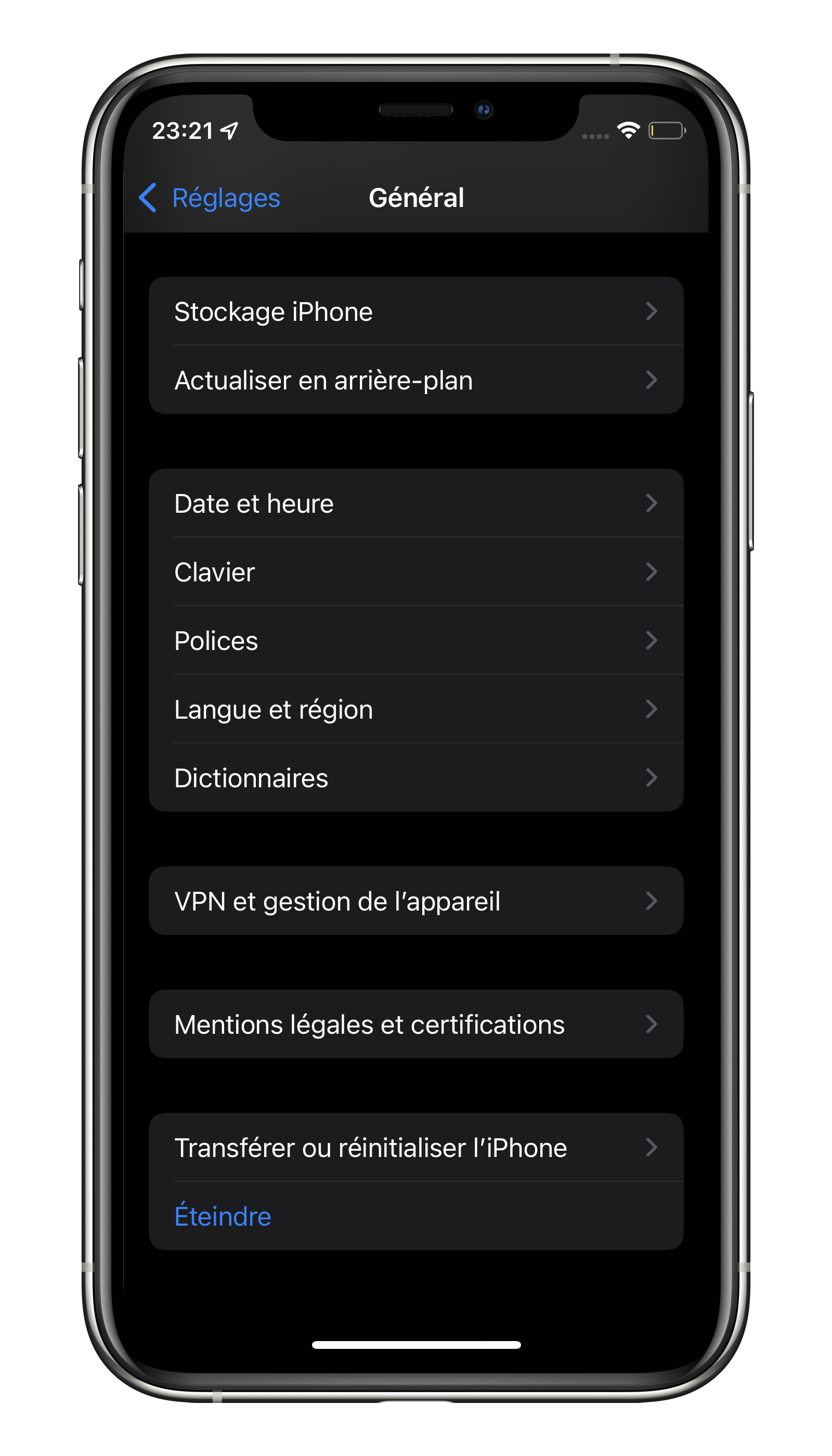
Task: Select Langue et région
Action: 416,709
